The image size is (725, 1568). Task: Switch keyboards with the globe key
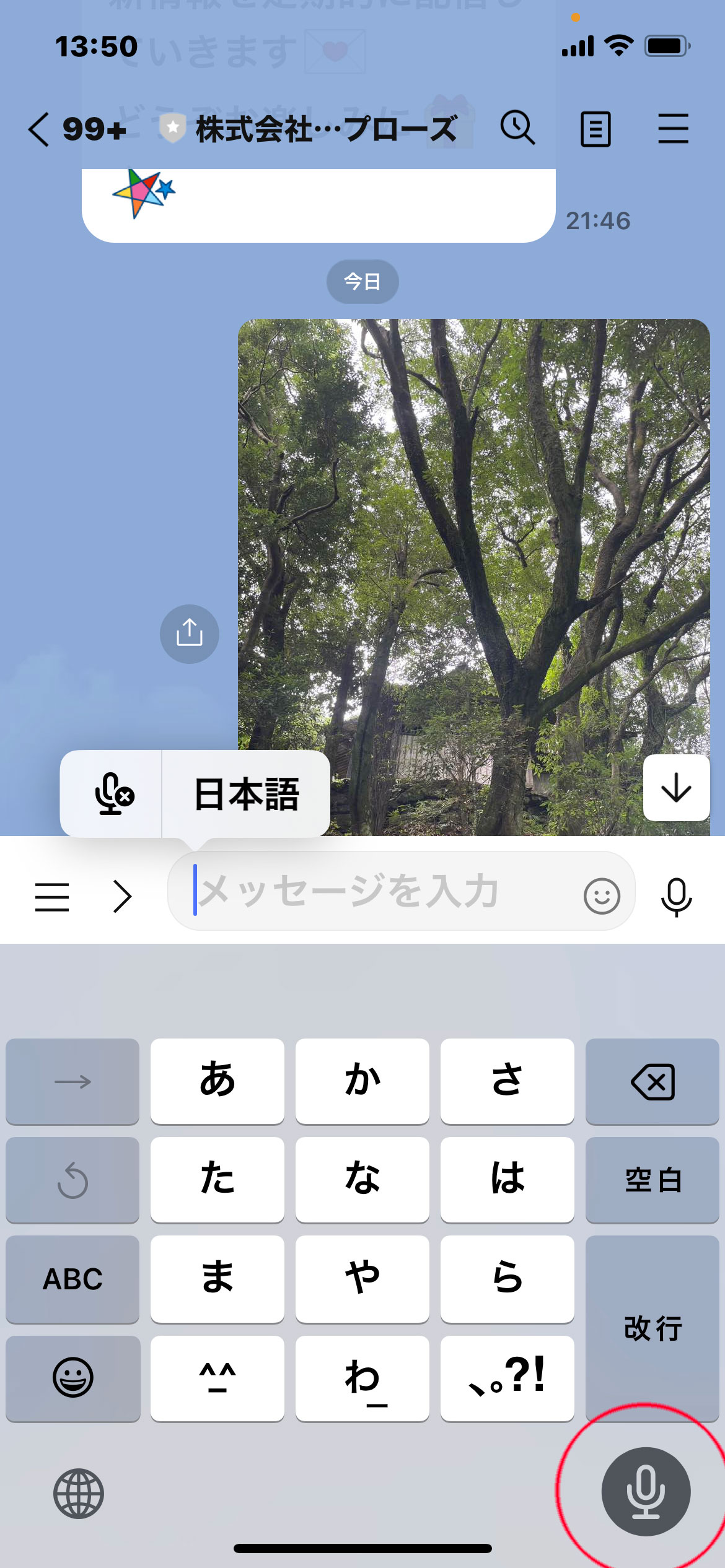click(x=78, y=1493)
